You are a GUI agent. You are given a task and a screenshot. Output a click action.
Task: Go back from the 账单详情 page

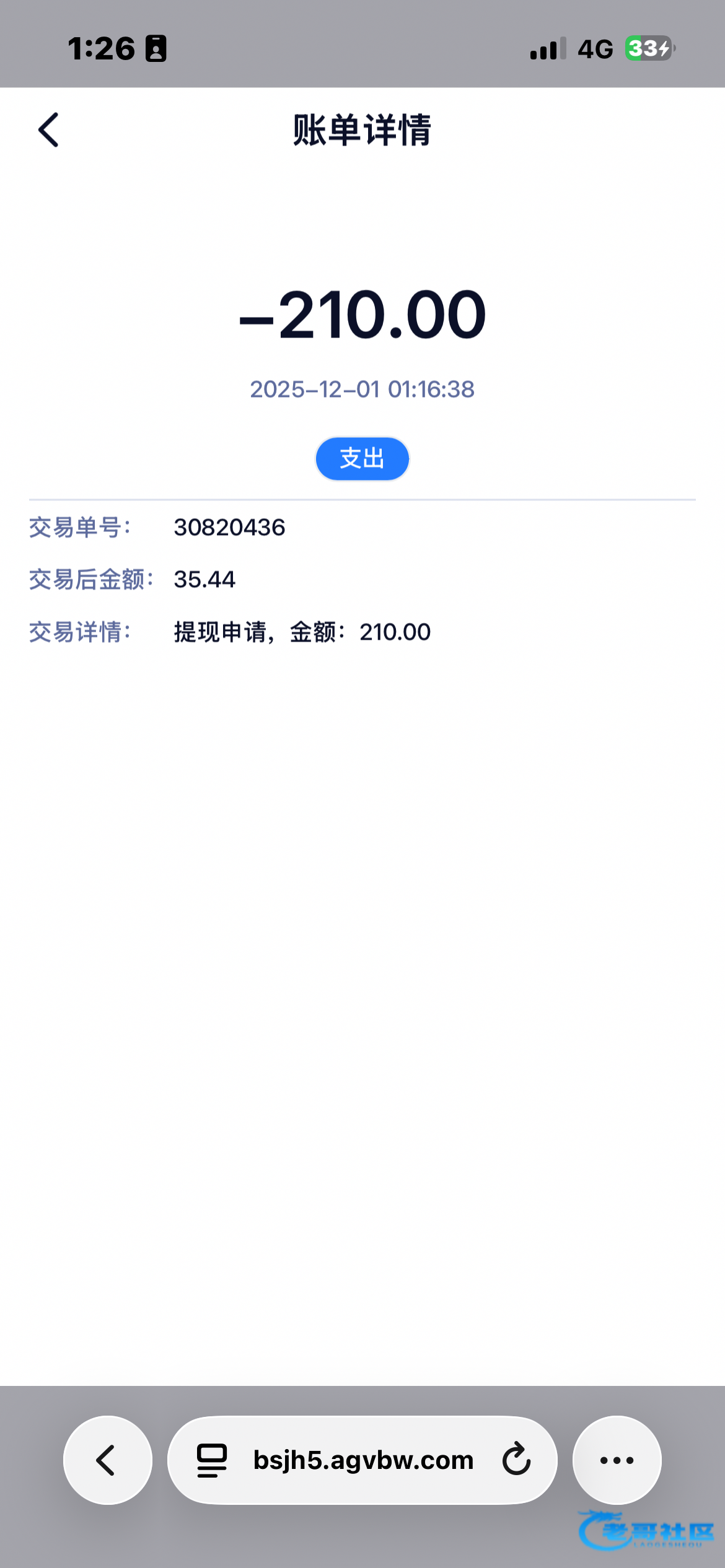48,130
